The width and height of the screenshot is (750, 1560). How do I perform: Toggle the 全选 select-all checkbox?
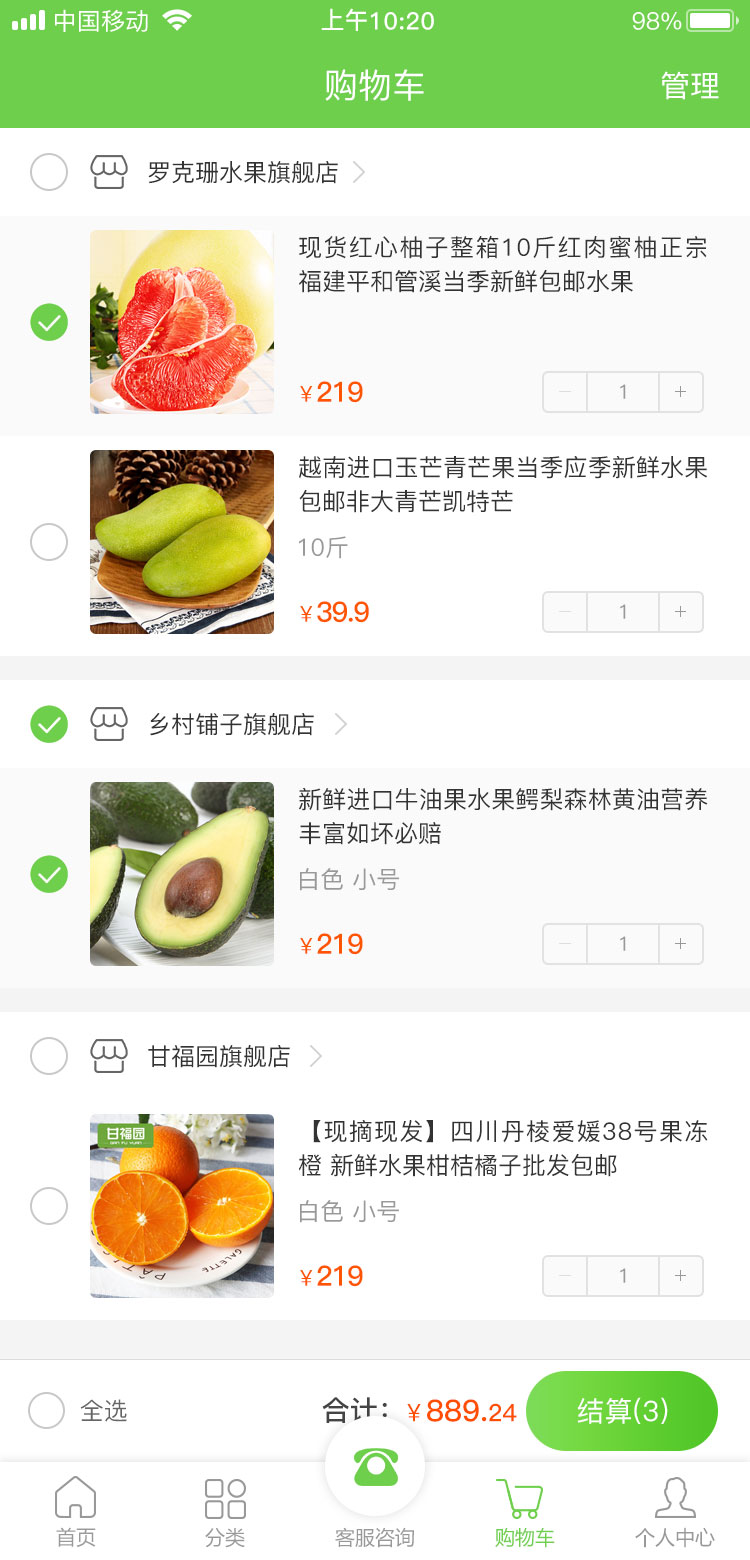click(x=47, y=1411)
